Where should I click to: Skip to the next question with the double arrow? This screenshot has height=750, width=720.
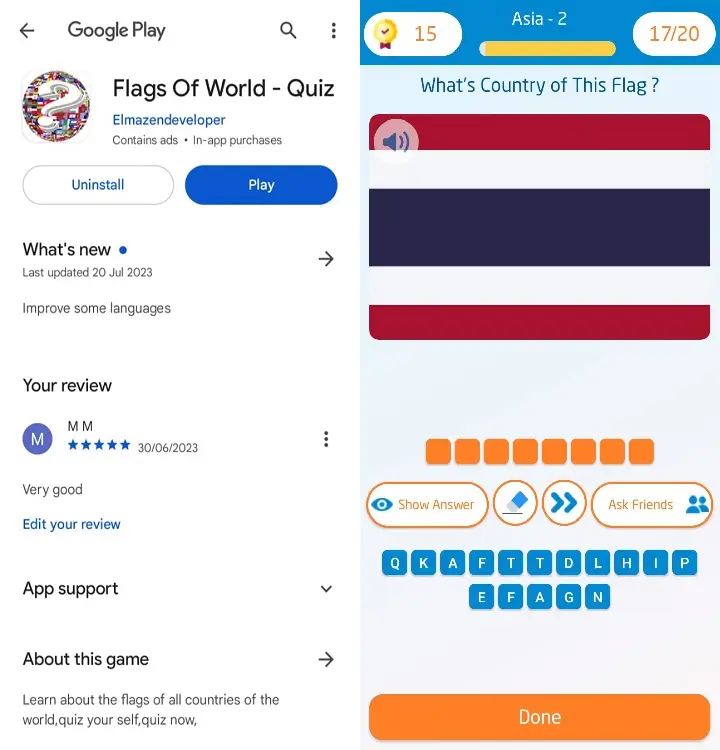click(x=564, y=504)
